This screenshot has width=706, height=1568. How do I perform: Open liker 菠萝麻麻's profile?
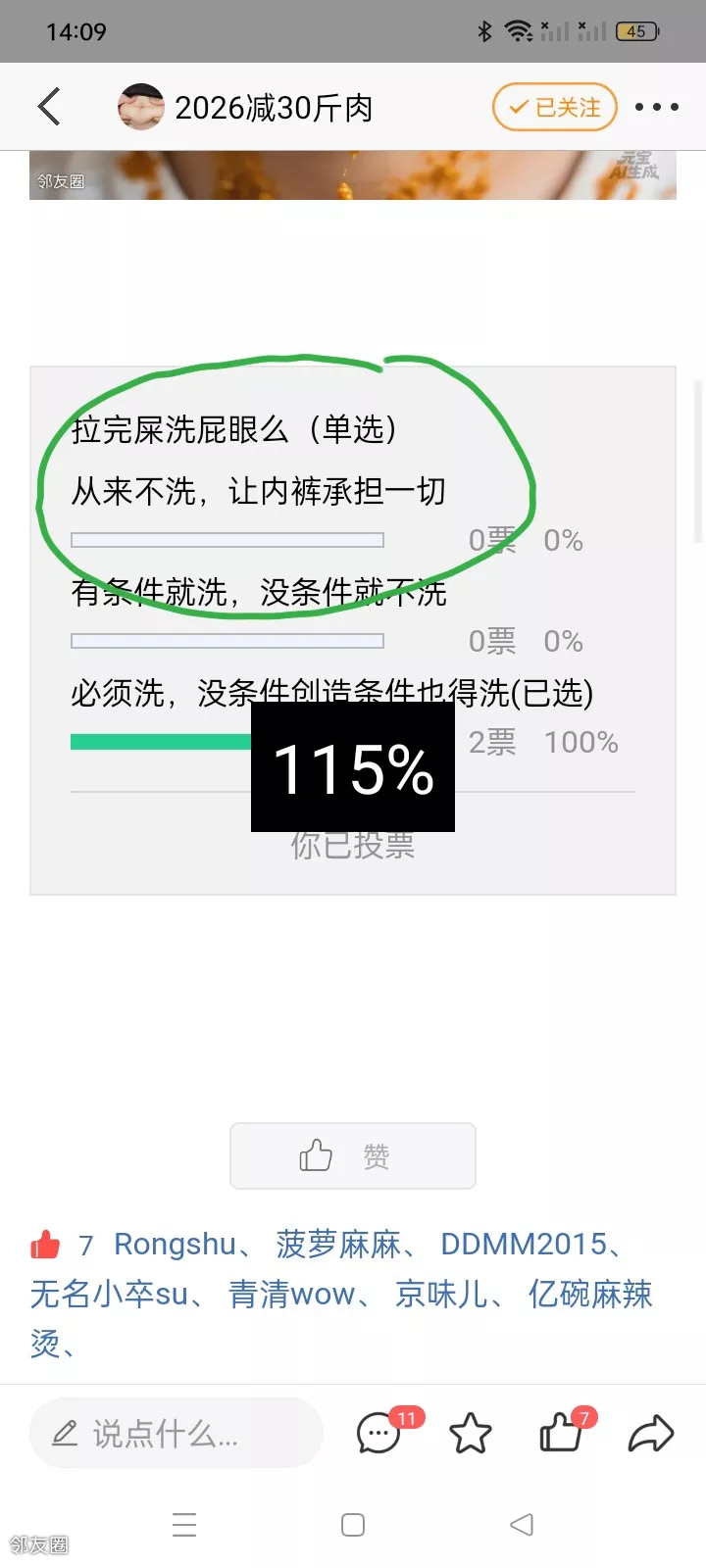[338, 1244]
